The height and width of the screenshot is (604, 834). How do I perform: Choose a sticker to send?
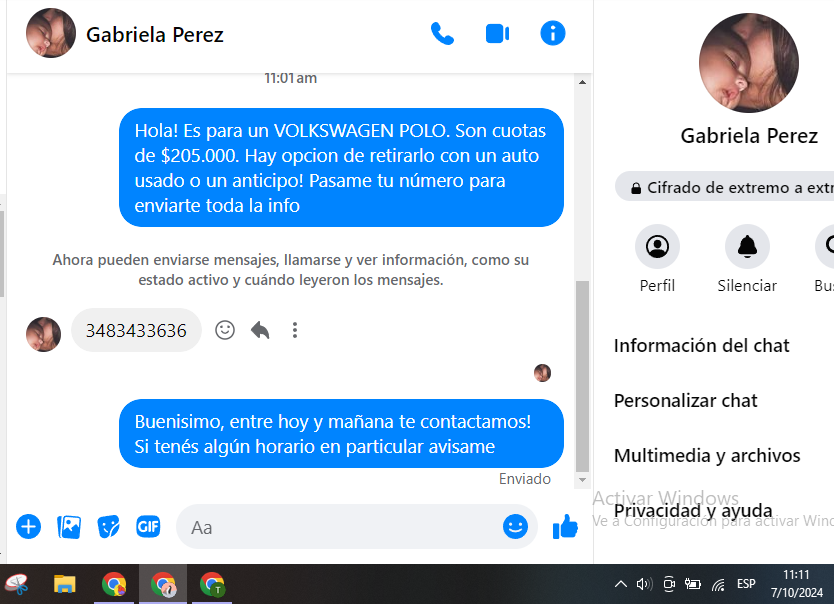click(108, 526)
